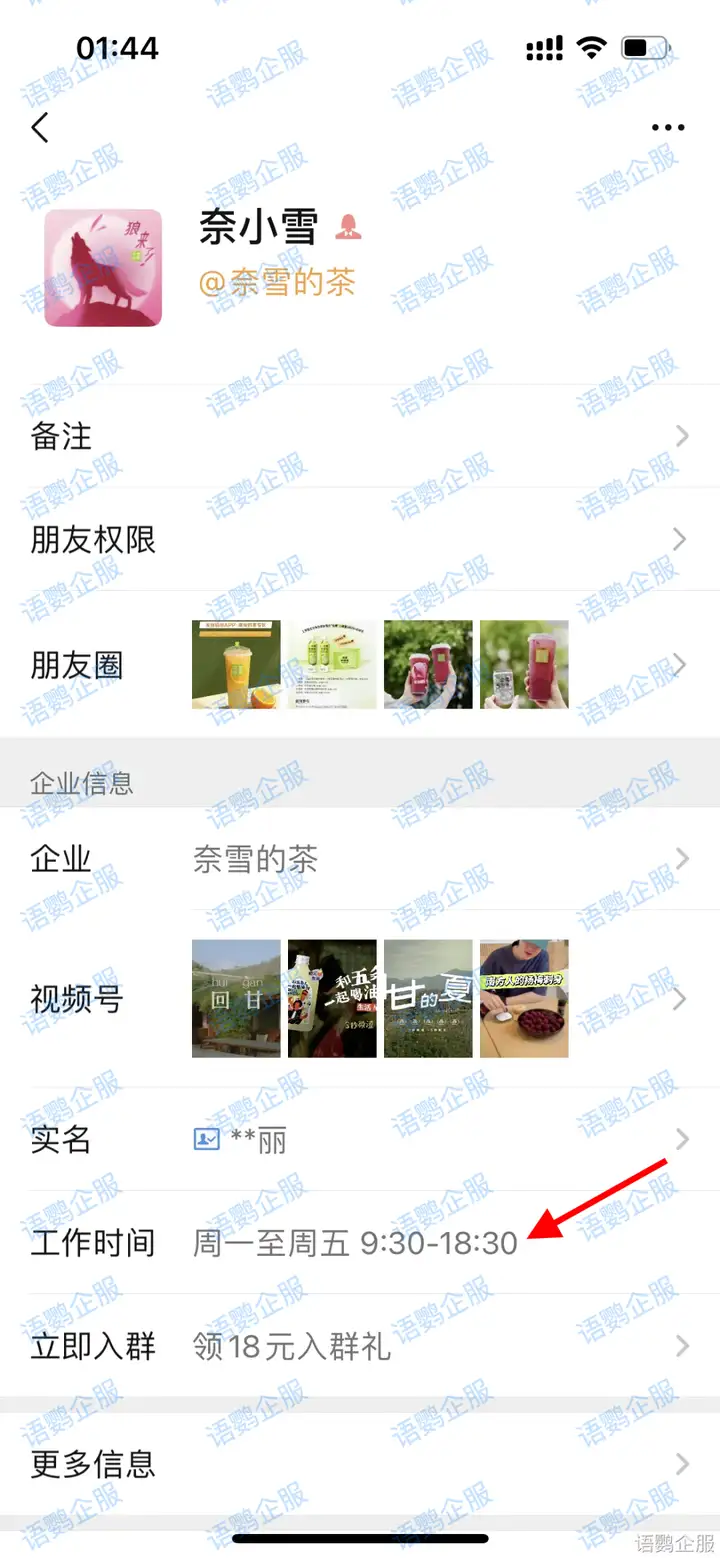Open the three-dot overflow menu
This screenshot has width=720, height=1558.
click(x=668, y=128)
